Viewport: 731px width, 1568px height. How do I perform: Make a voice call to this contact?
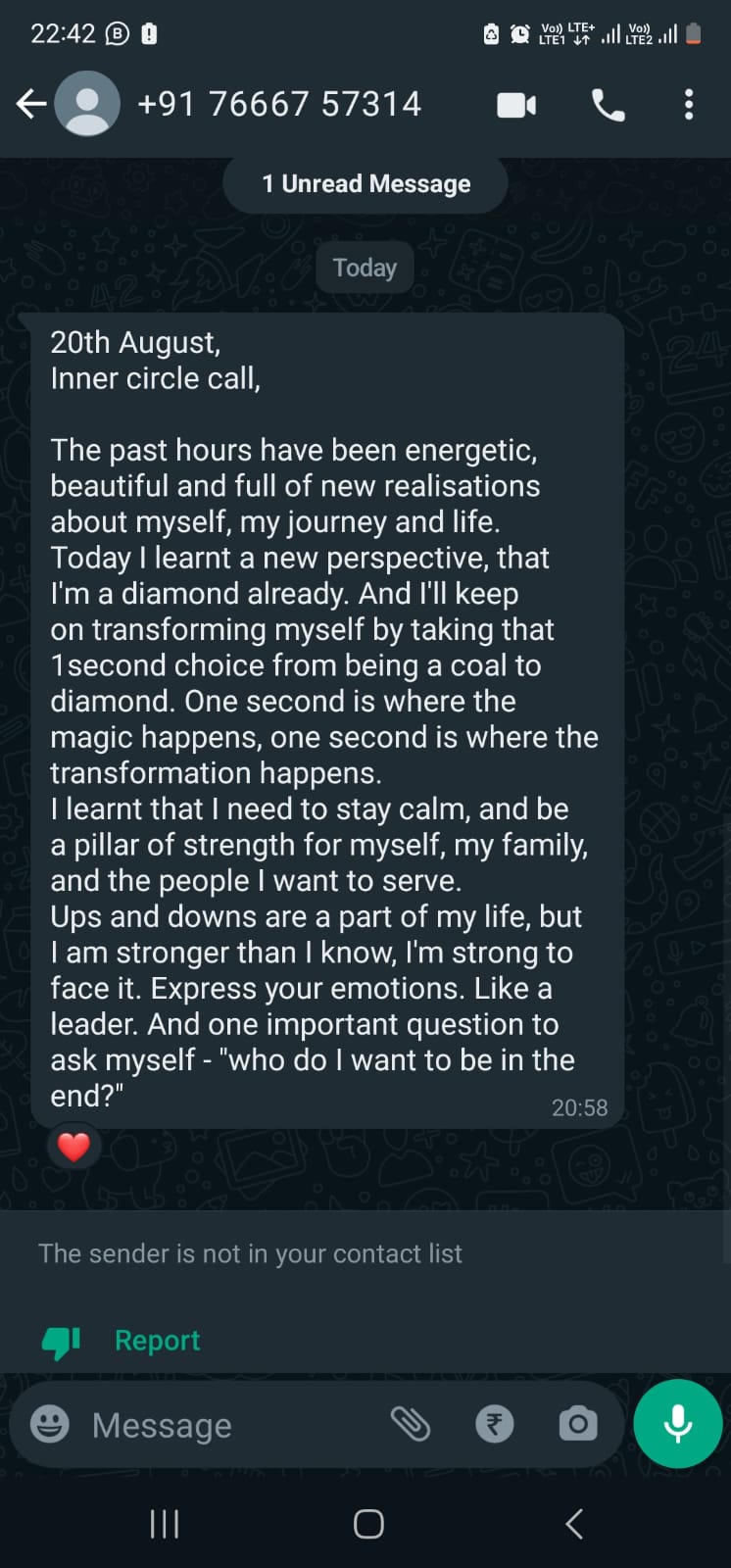[x=608, y=104]
